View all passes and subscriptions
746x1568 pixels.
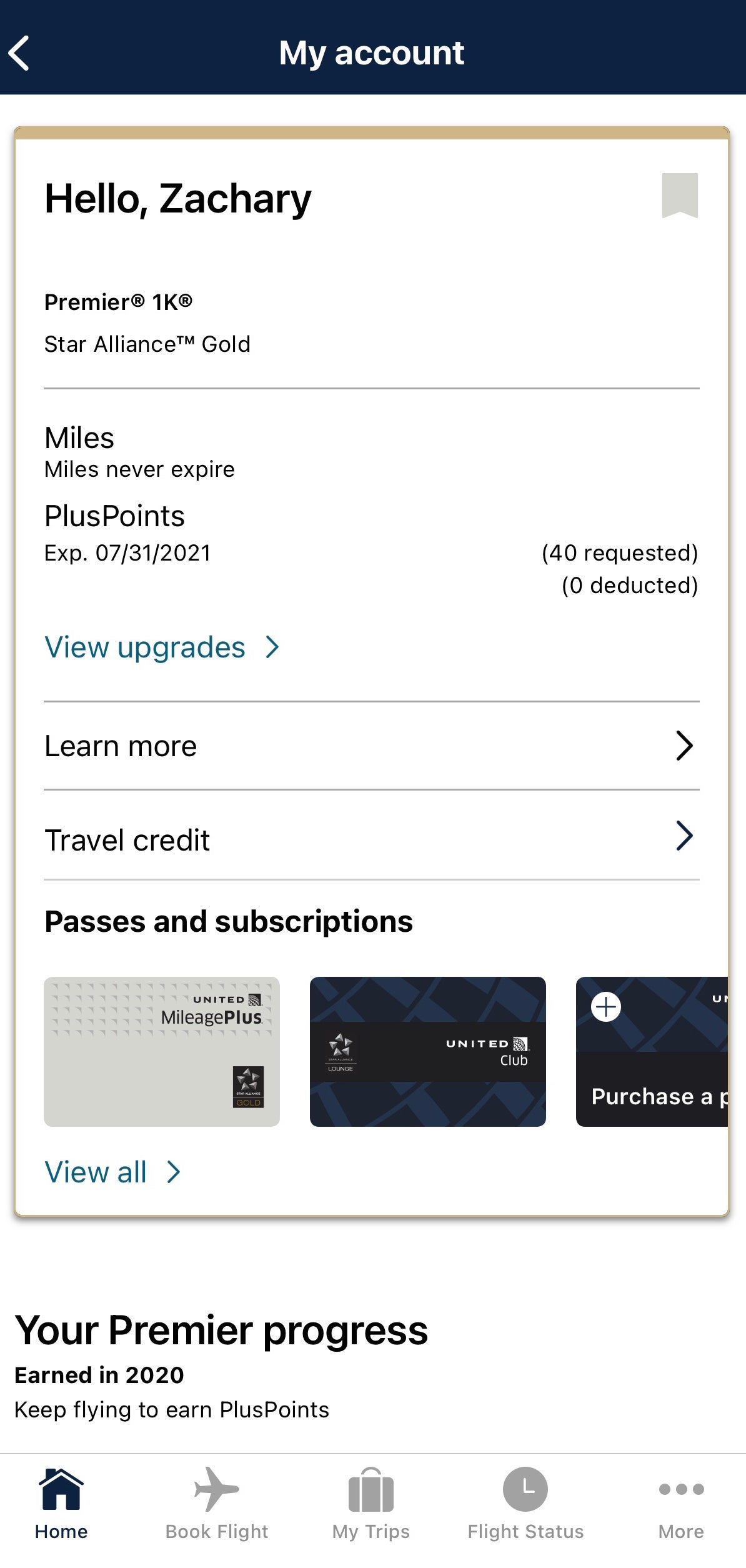112,1172
